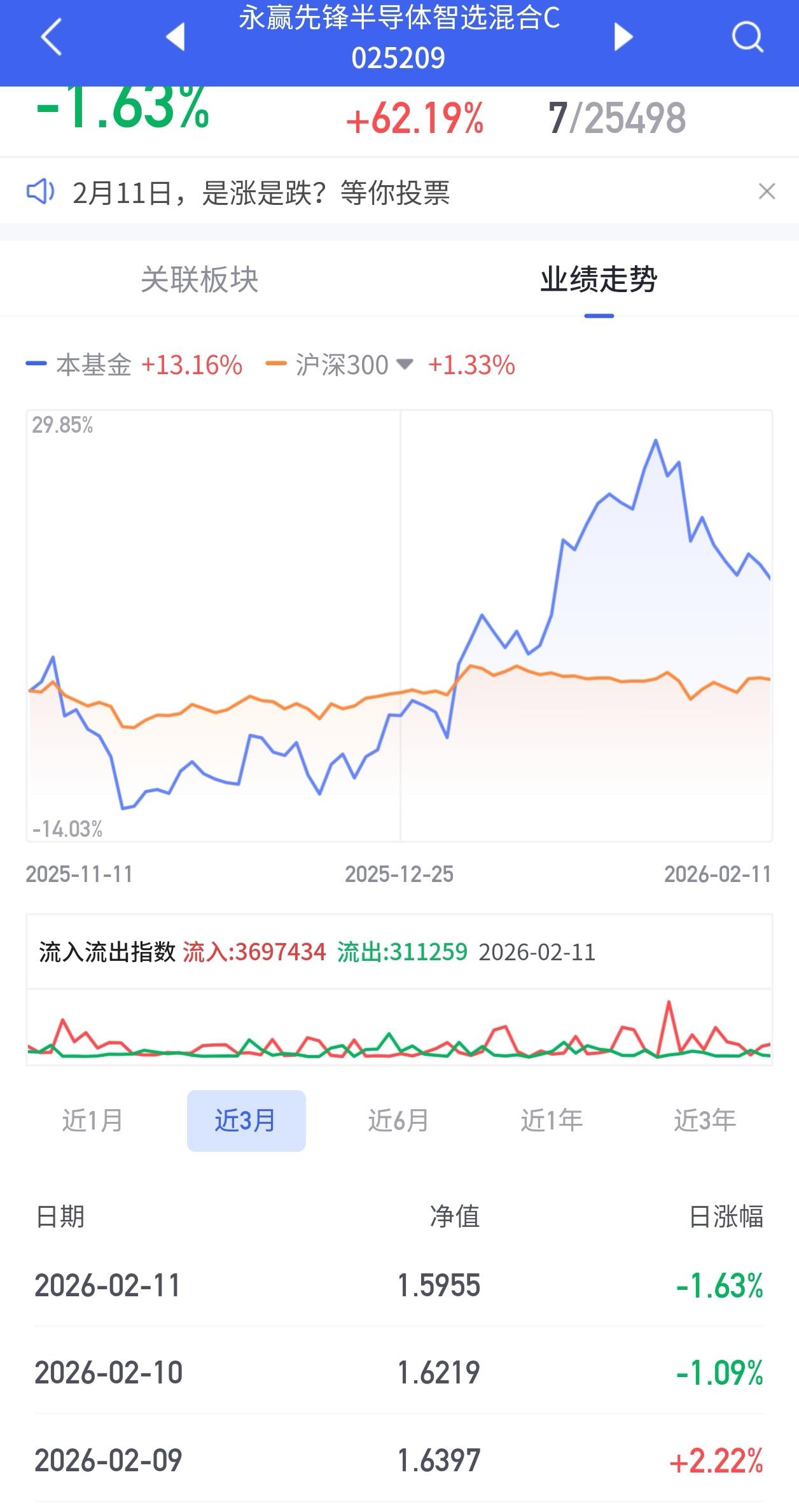Select the 业绩走势 tab
The height and width of the screenshot is (1512, 799).
599,279
